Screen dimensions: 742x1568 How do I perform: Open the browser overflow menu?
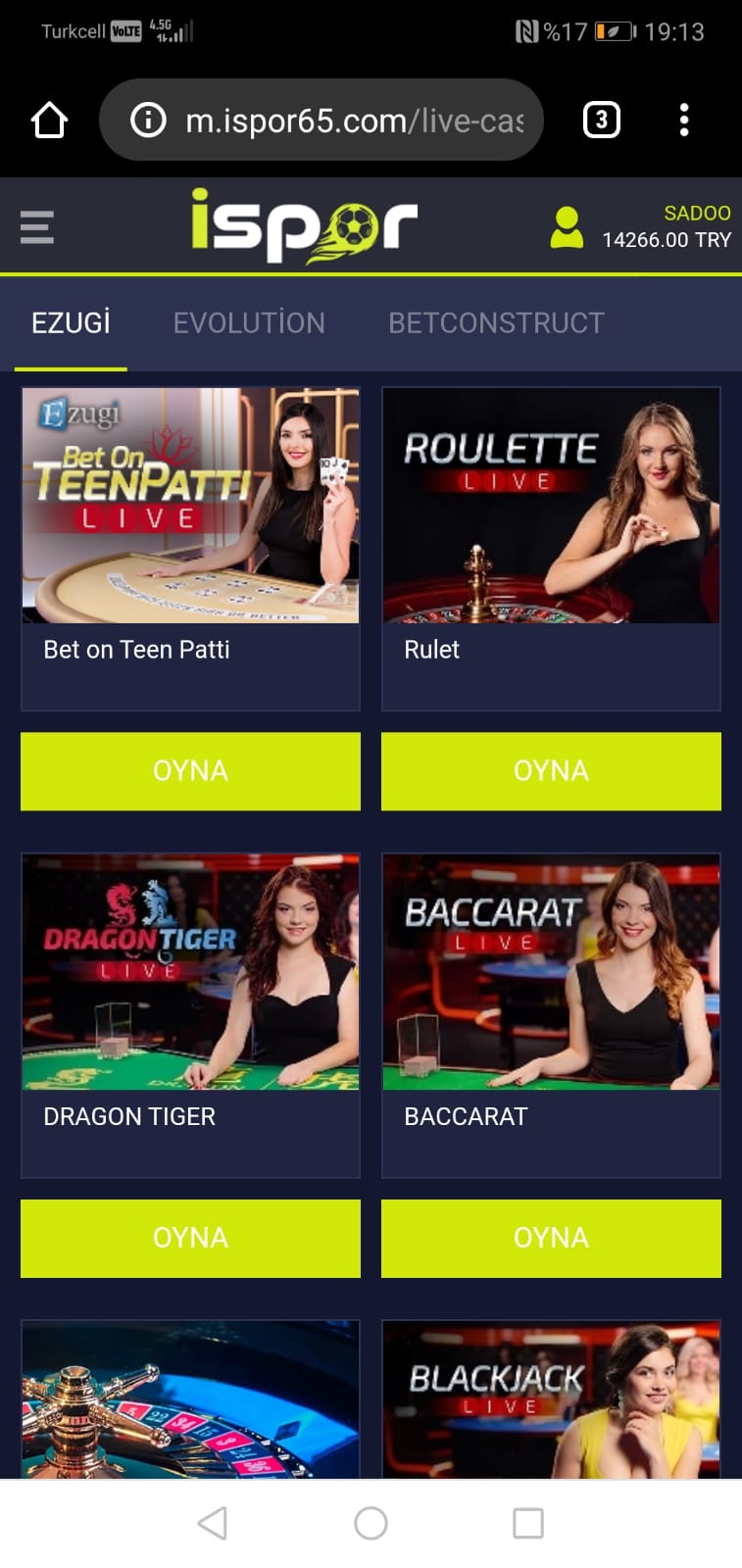click(x=684, y=121)
